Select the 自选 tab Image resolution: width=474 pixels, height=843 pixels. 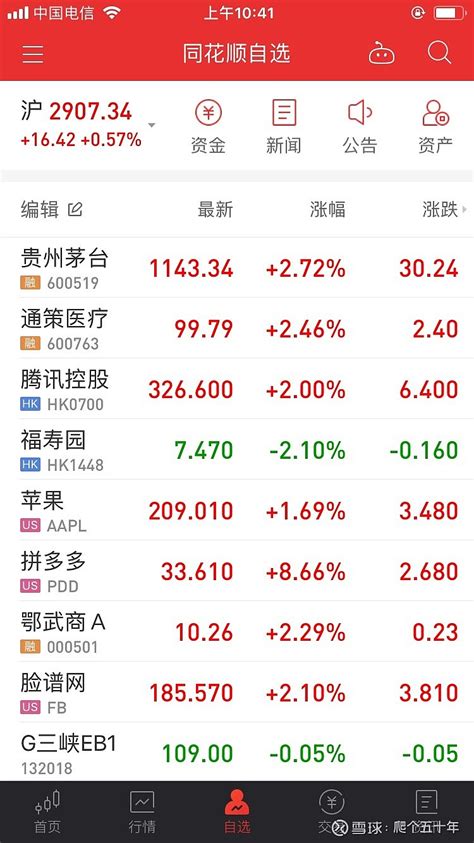pos(237,812)
